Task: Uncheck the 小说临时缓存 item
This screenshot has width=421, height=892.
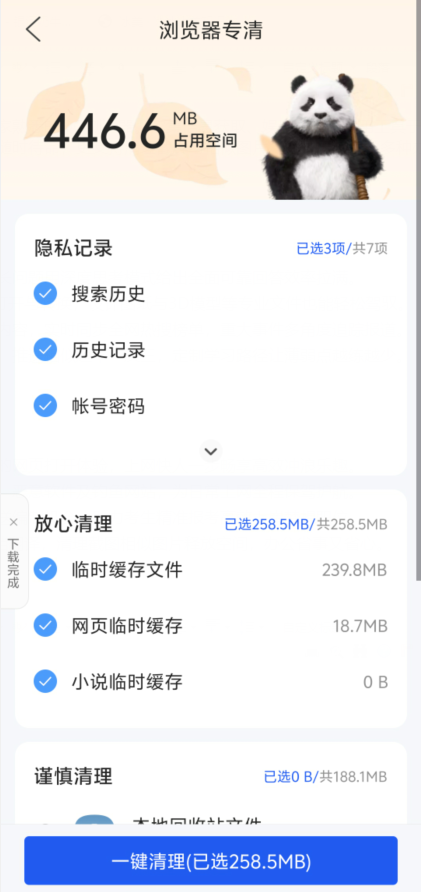Action: 46,682
